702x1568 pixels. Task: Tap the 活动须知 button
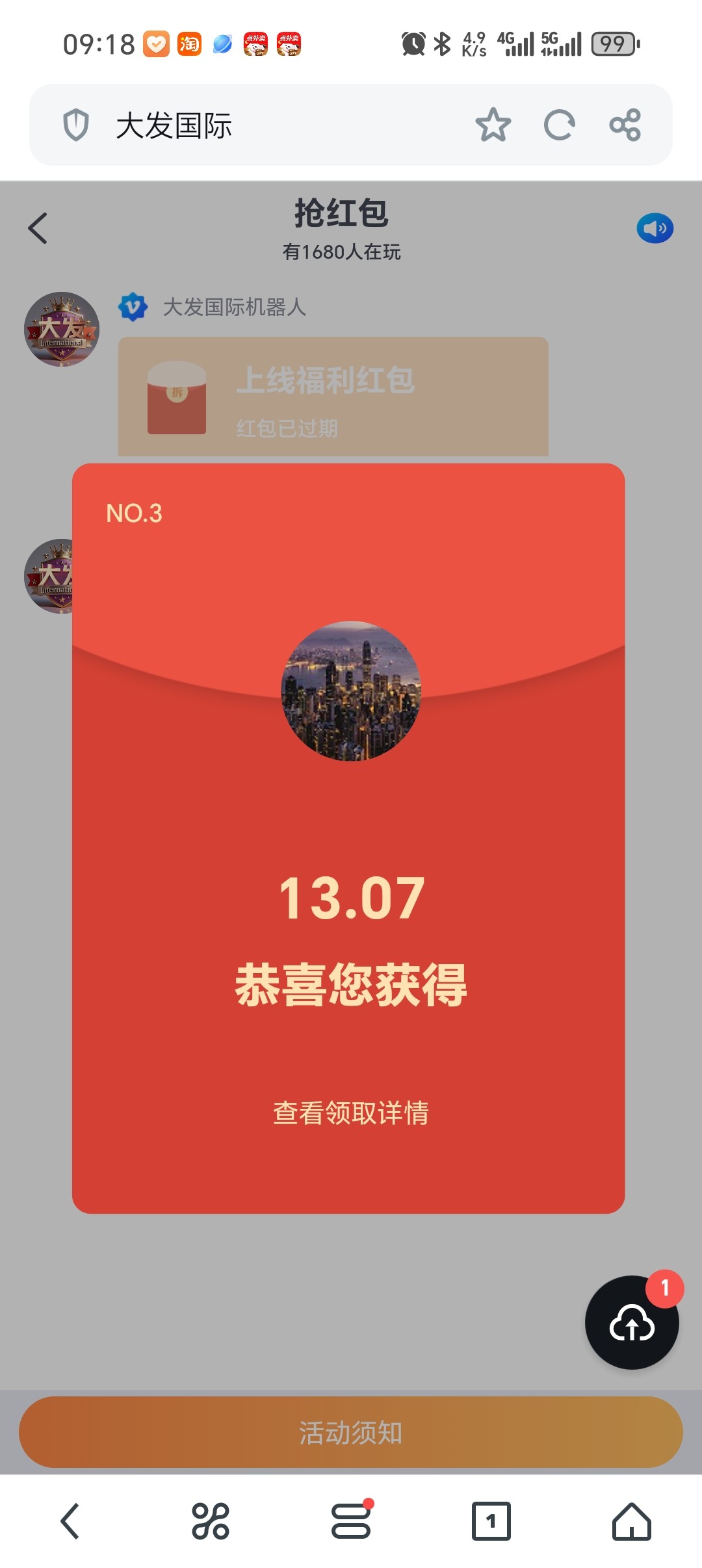pos(350,1432)
